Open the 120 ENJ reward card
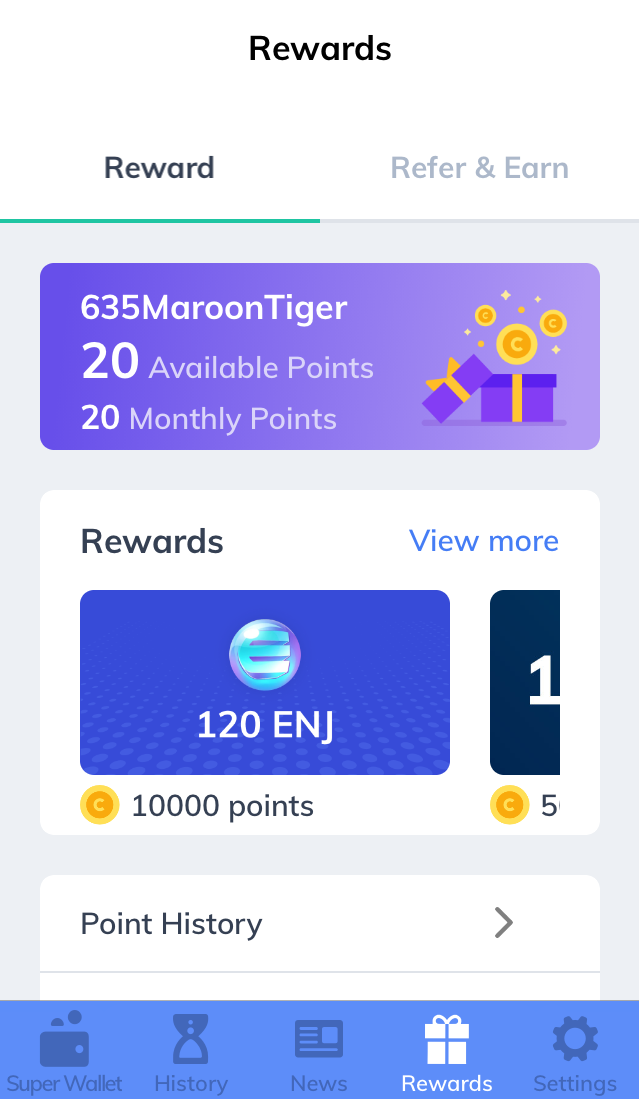This screenshot has height=1099, width=639. pyautogui.click(x=265, y=682)
